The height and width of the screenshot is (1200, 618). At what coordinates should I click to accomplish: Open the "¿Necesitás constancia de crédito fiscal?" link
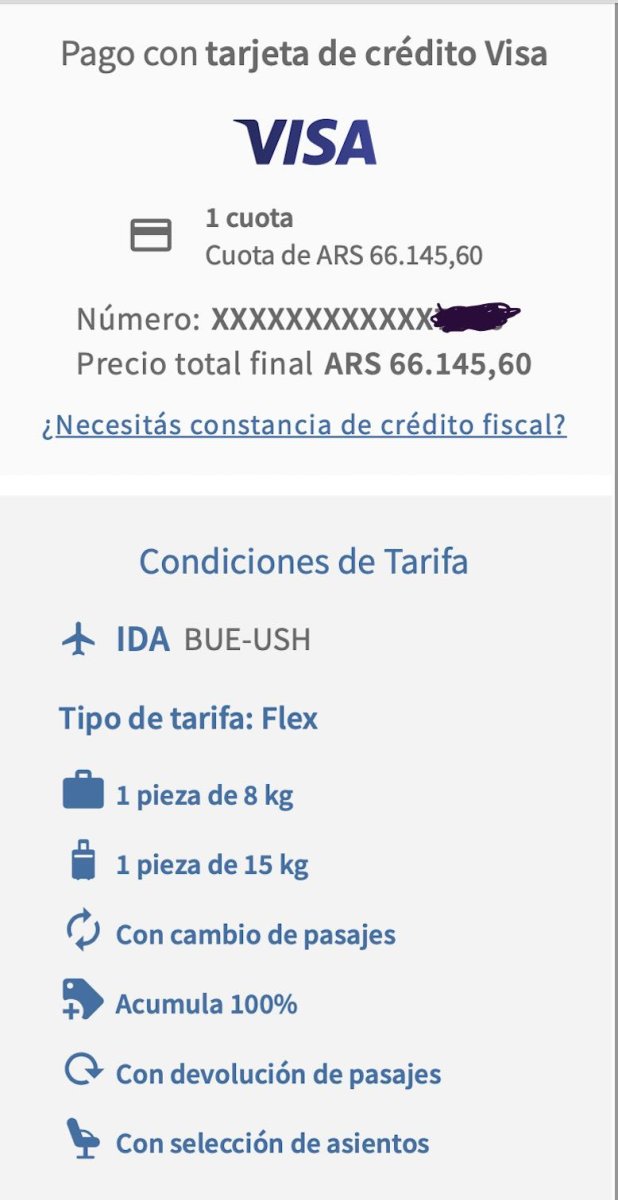(304, 425)
